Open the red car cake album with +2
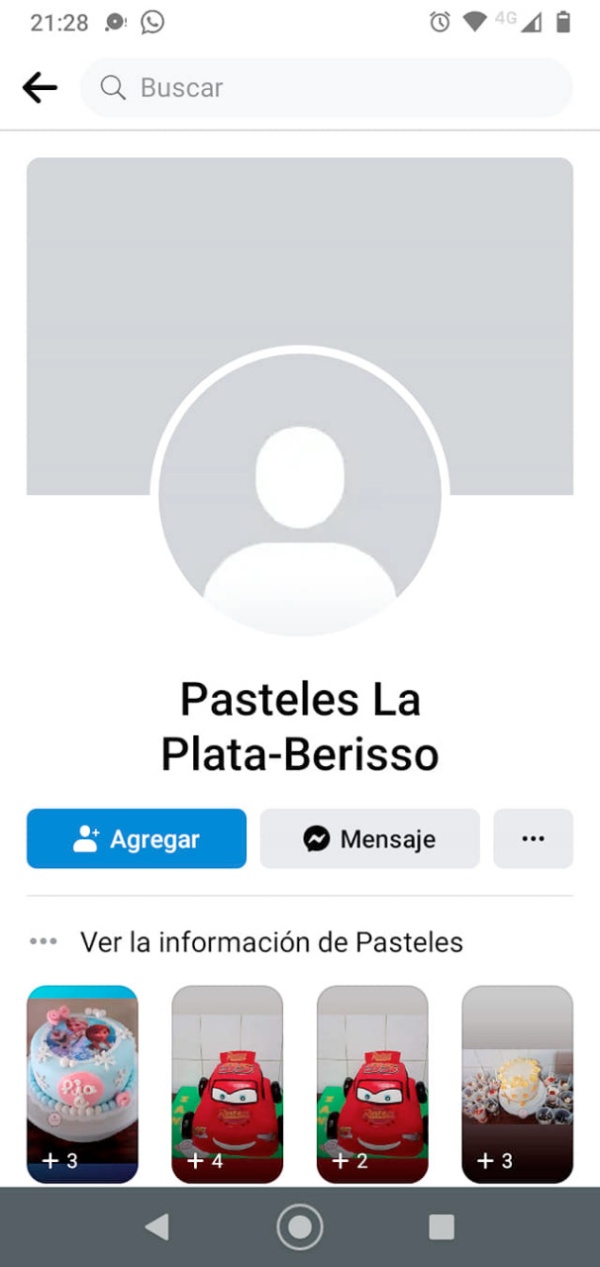The width and height of the screenshot is (600, 1267). (372, 1084)
